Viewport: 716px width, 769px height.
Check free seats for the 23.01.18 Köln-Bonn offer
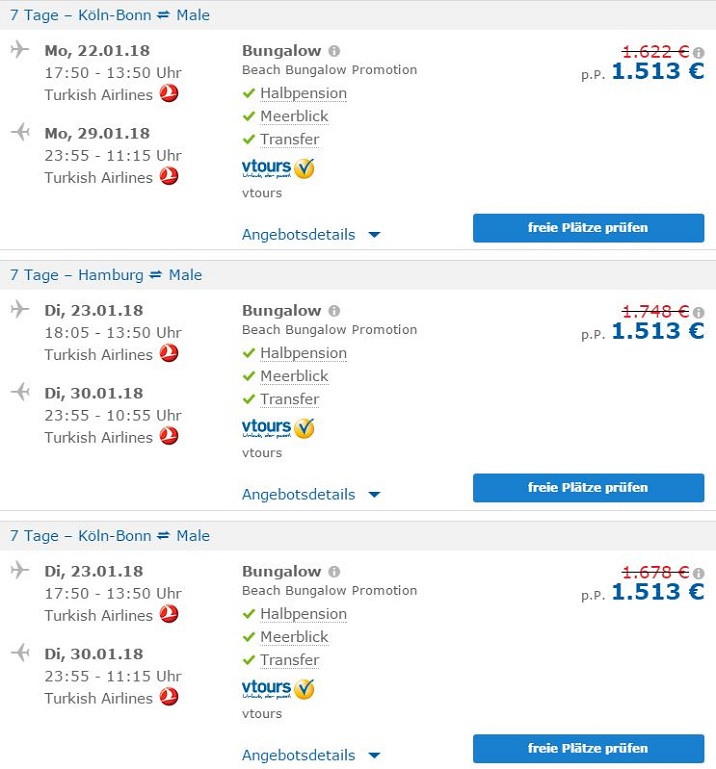(588, 748)
